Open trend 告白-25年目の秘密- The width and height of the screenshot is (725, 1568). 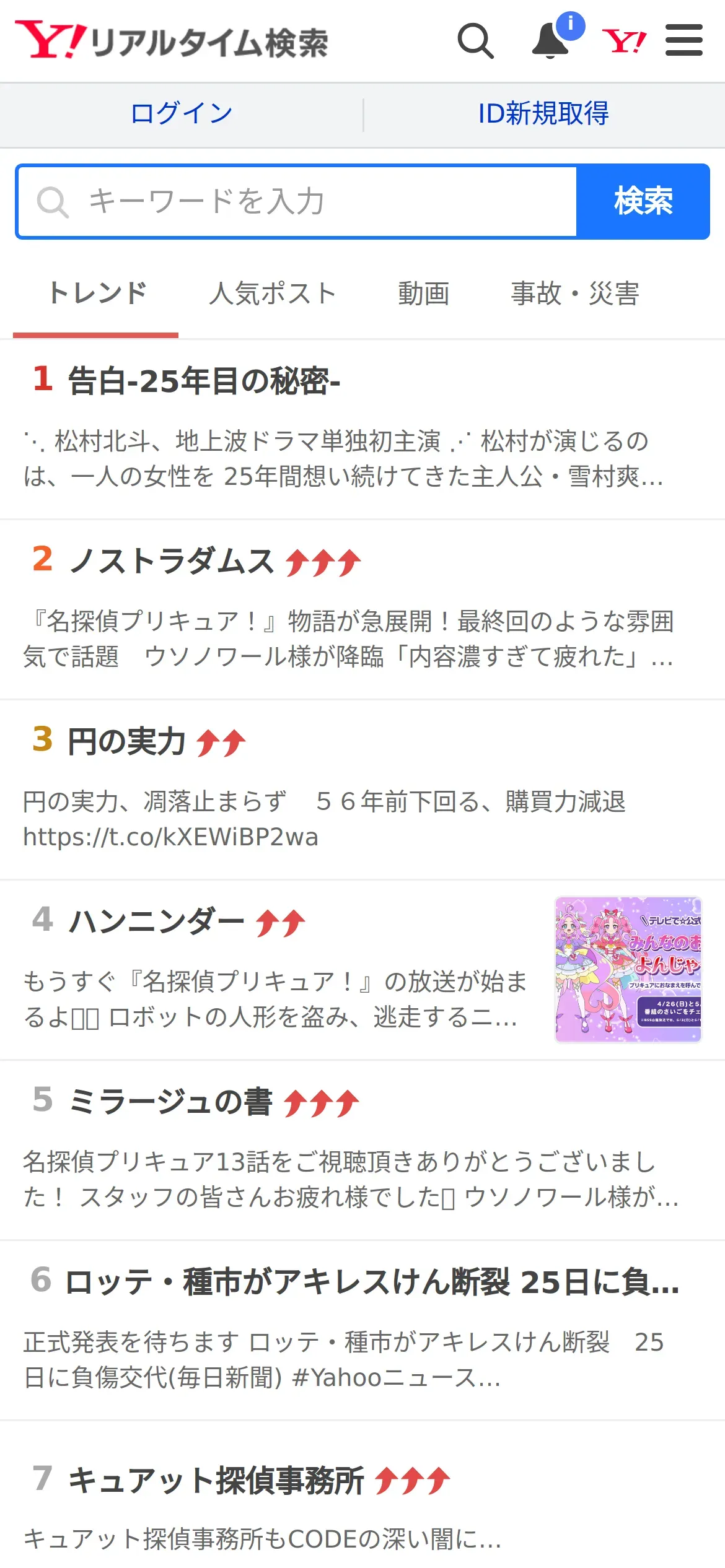[x=362, y=429]
